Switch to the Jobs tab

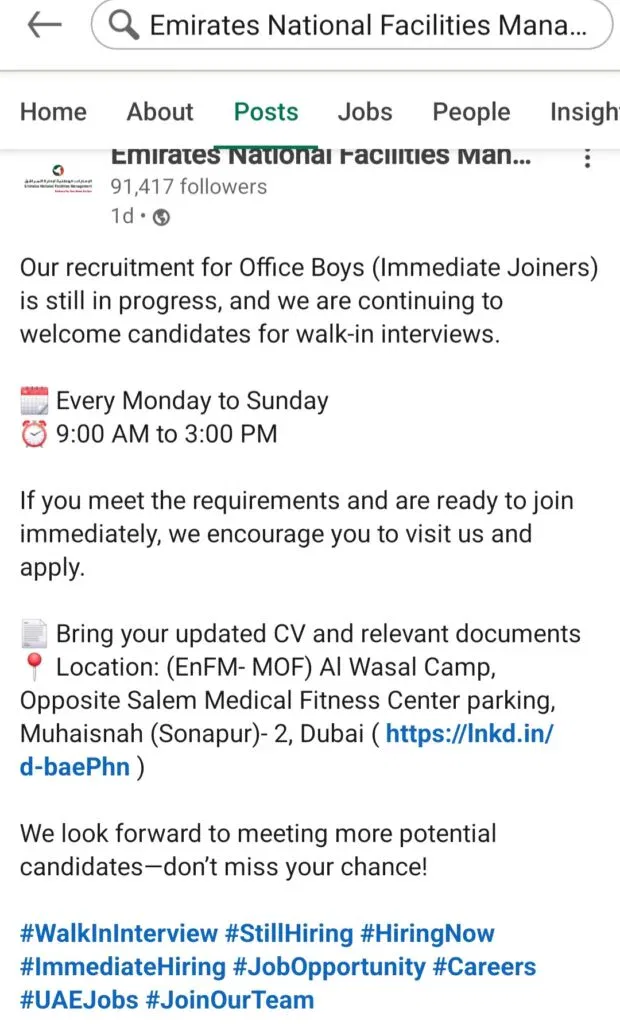click(x=365, y=112)
